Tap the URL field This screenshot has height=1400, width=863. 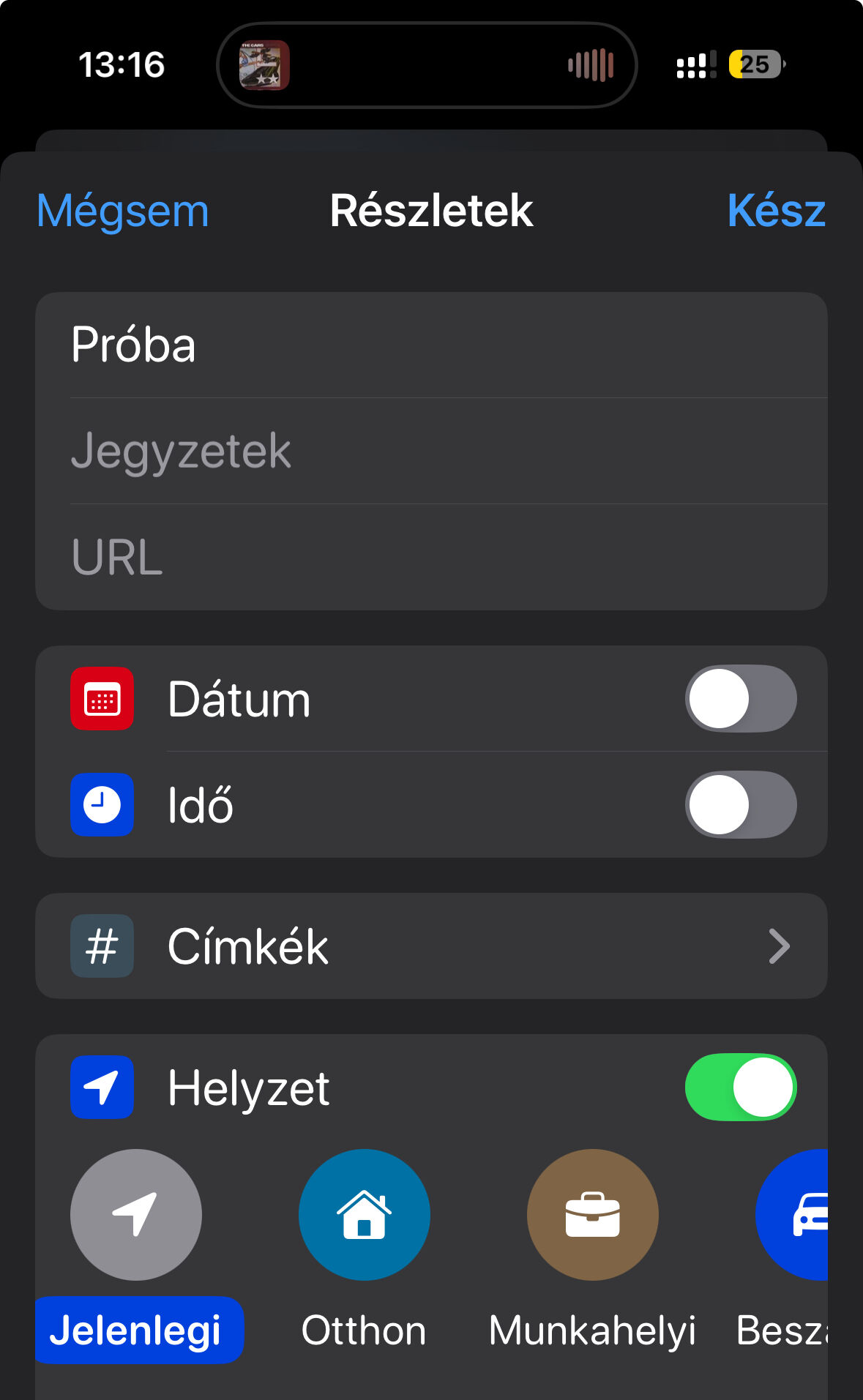431,557
